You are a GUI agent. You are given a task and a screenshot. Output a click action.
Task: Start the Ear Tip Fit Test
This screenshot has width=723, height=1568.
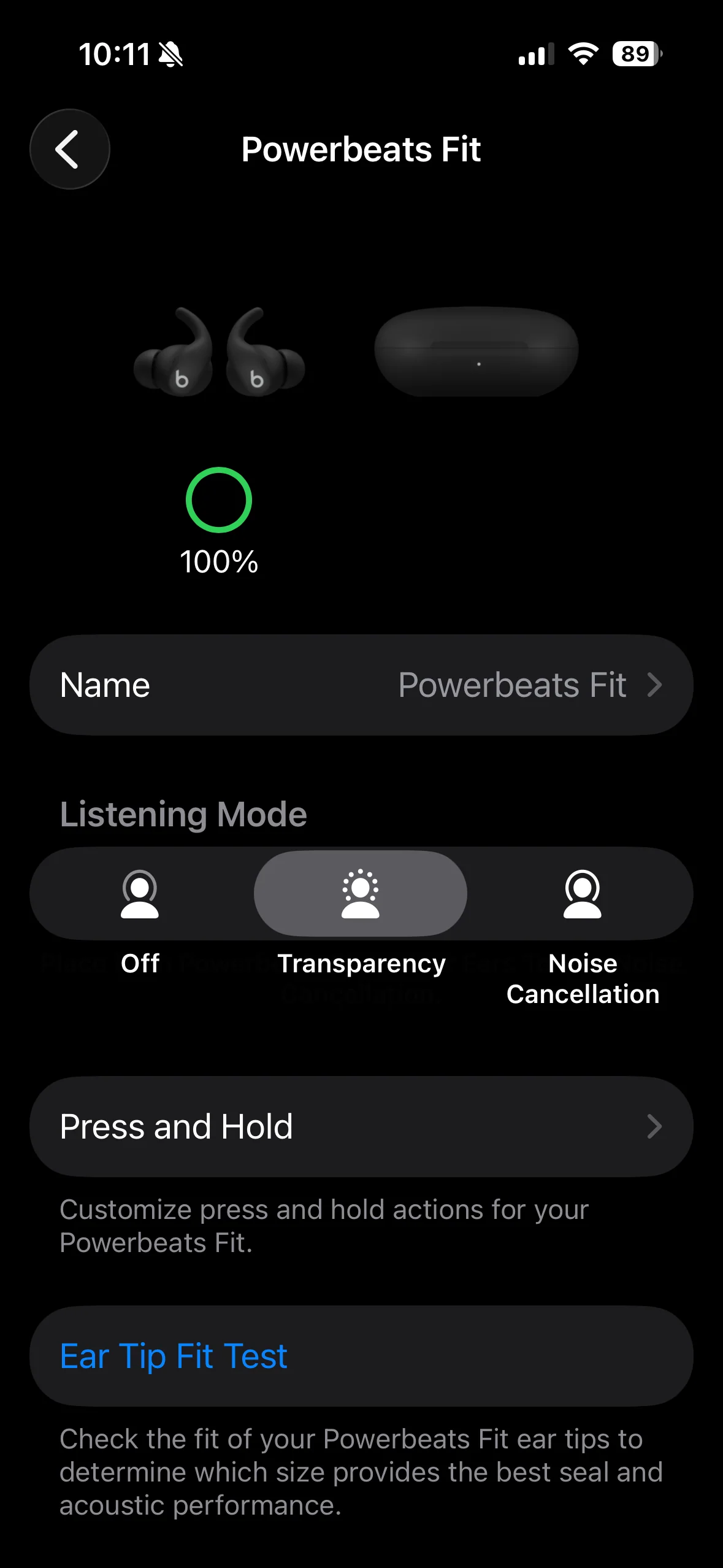point(361,1356)
